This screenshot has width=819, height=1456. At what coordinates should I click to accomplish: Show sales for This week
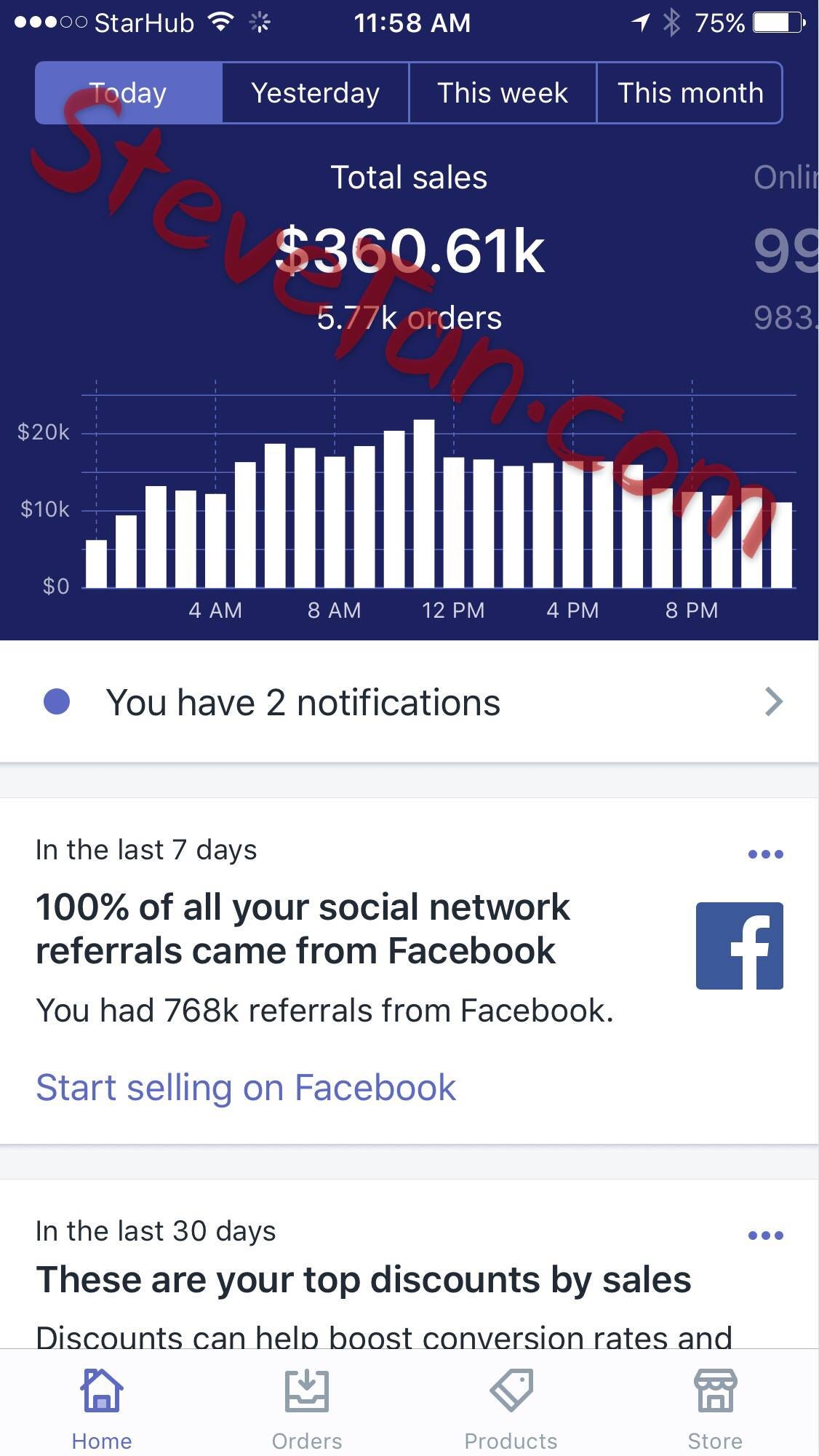tap(503, 93)
